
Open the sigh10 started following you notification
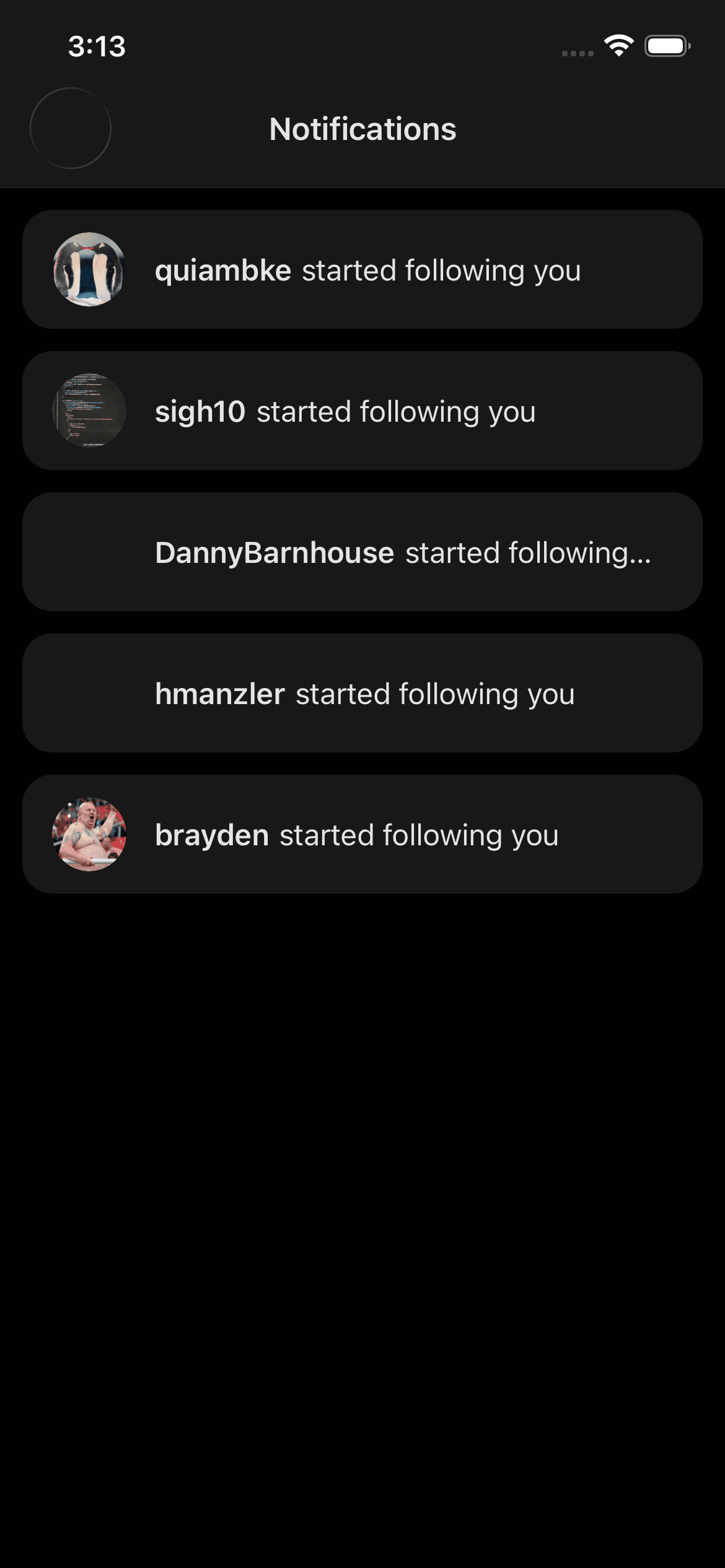pyautogui.click(x=362, y=410)
